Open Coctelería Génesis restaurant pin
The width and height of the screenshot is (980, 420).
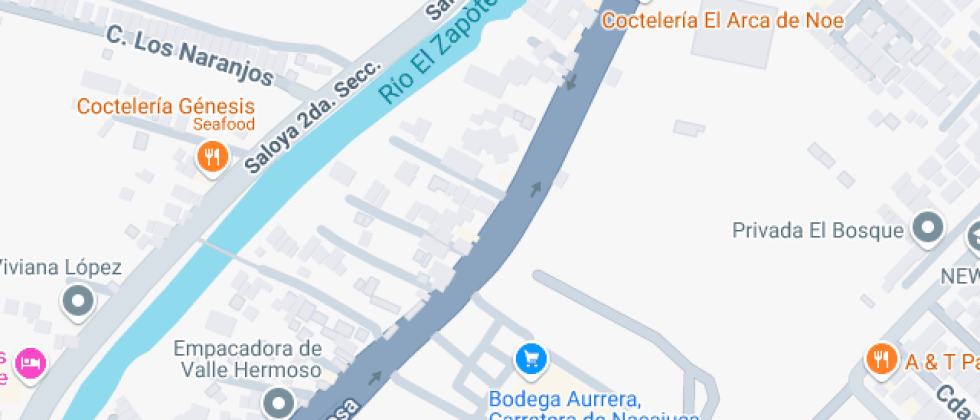tap(211, 156)
